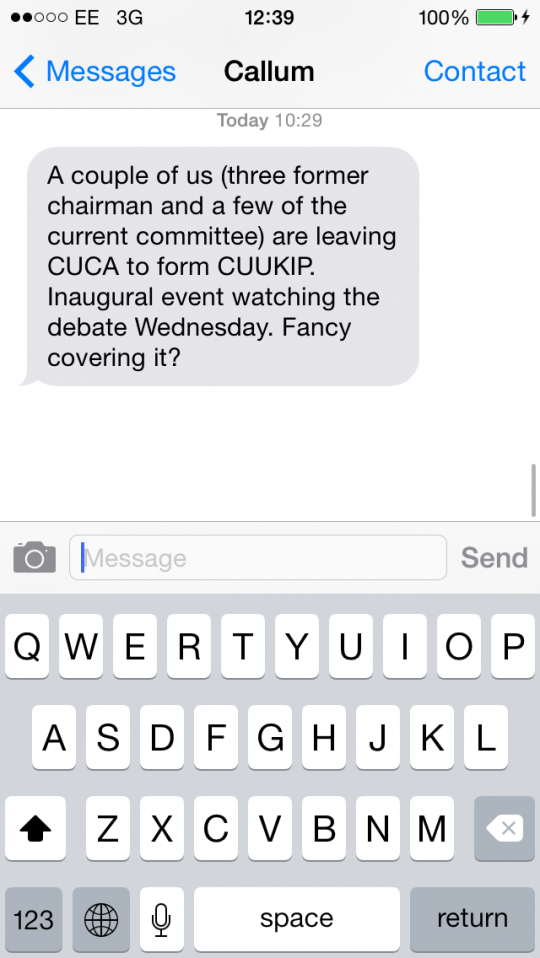Hit the return key
This screenshot has height=958, width=540.
click(x=472, y=918)
